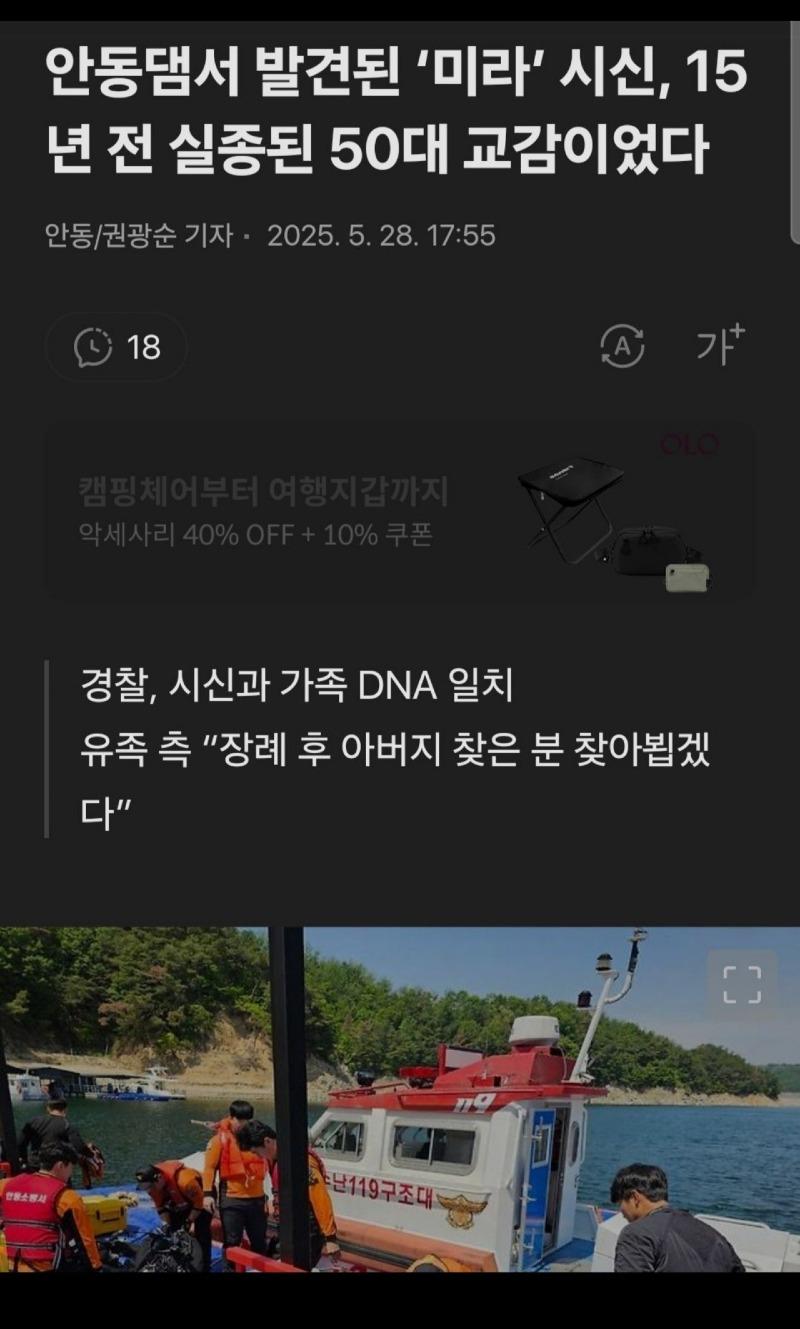Open the camping accessories 40% OFF ad banner

pyautogui.click(x=400, y=513)
